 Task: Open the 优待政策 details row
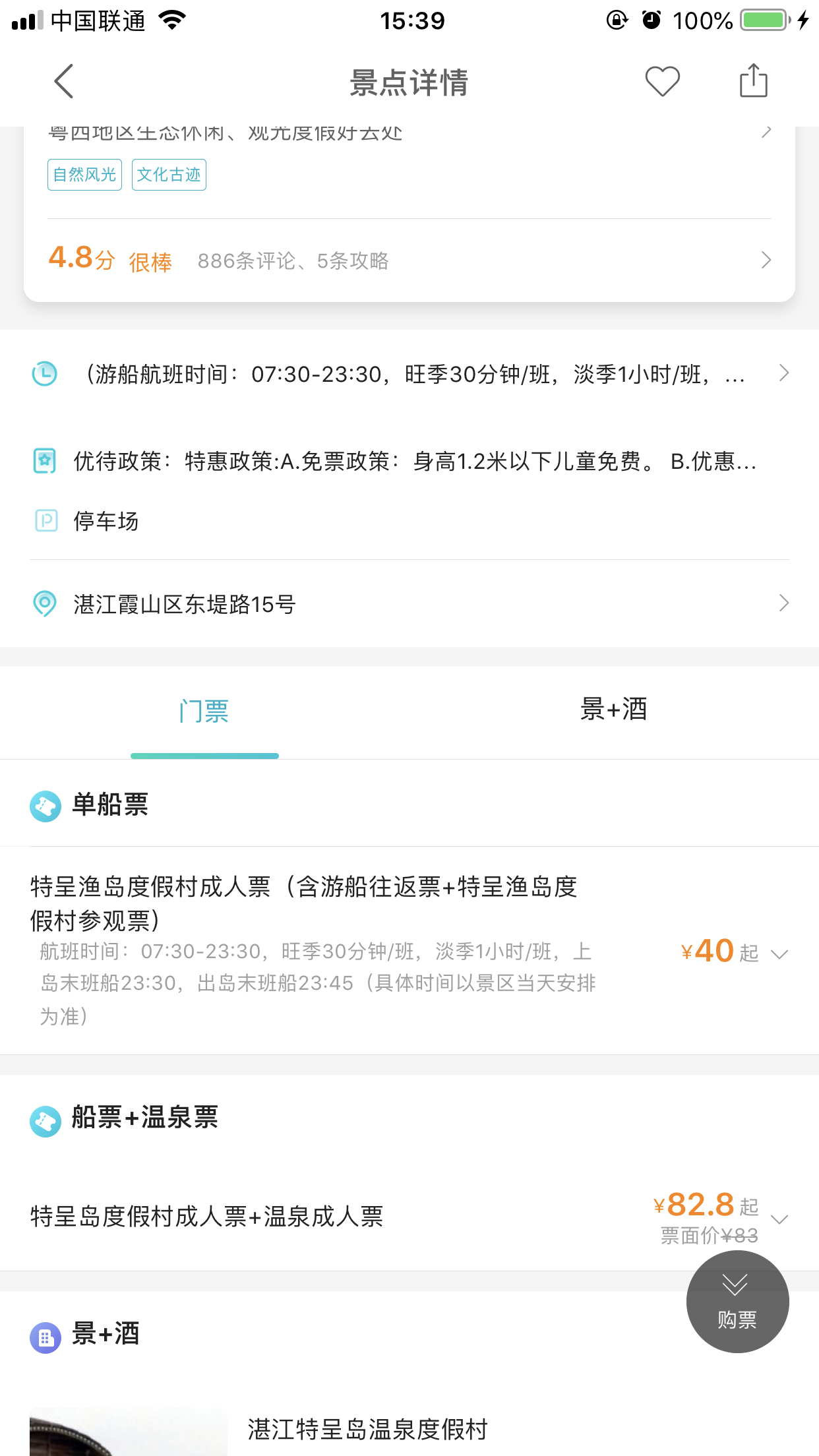click(x=409, y=461)
